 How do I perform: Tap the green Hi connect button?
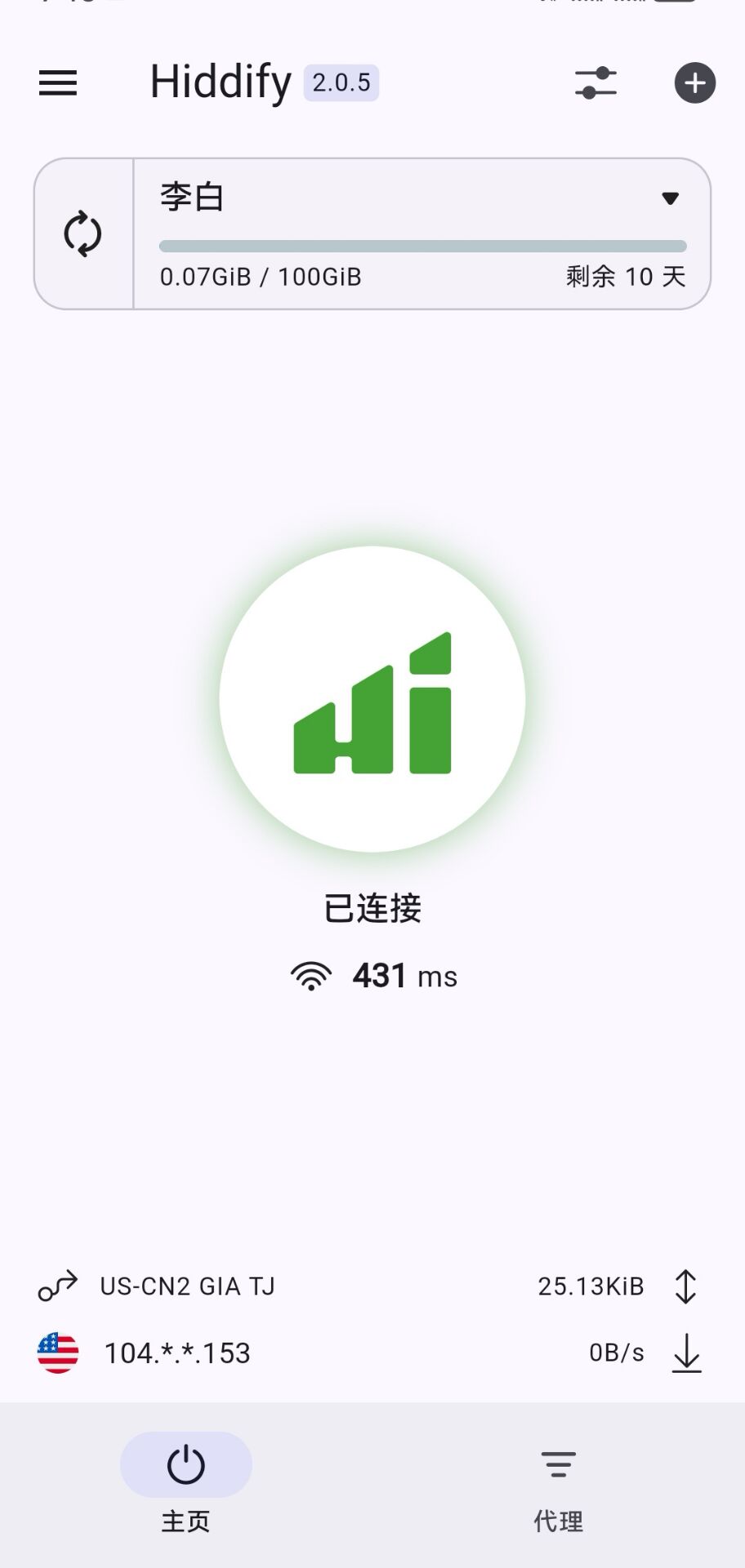[372, 700]
